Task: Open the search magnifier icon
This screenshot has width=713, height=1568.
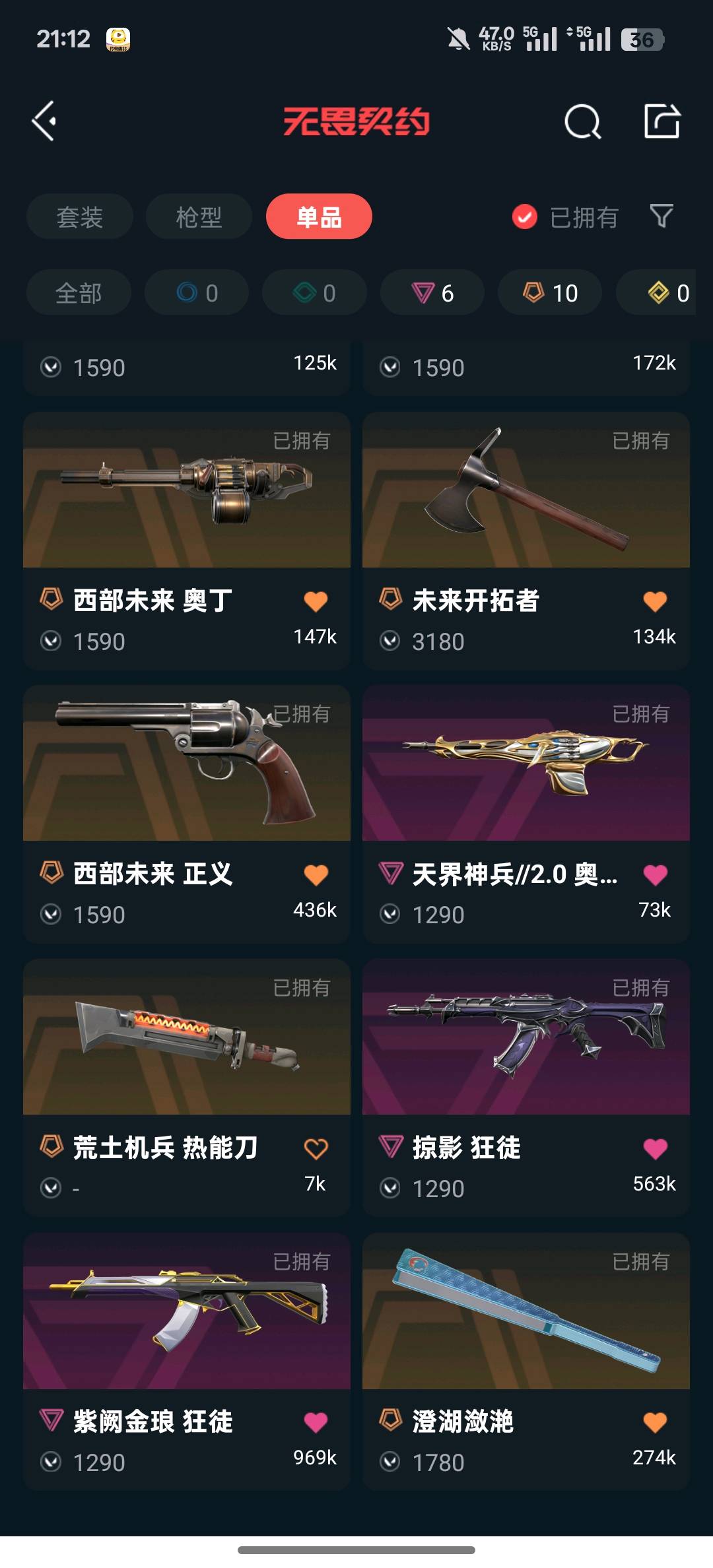Action: point(582,122)
